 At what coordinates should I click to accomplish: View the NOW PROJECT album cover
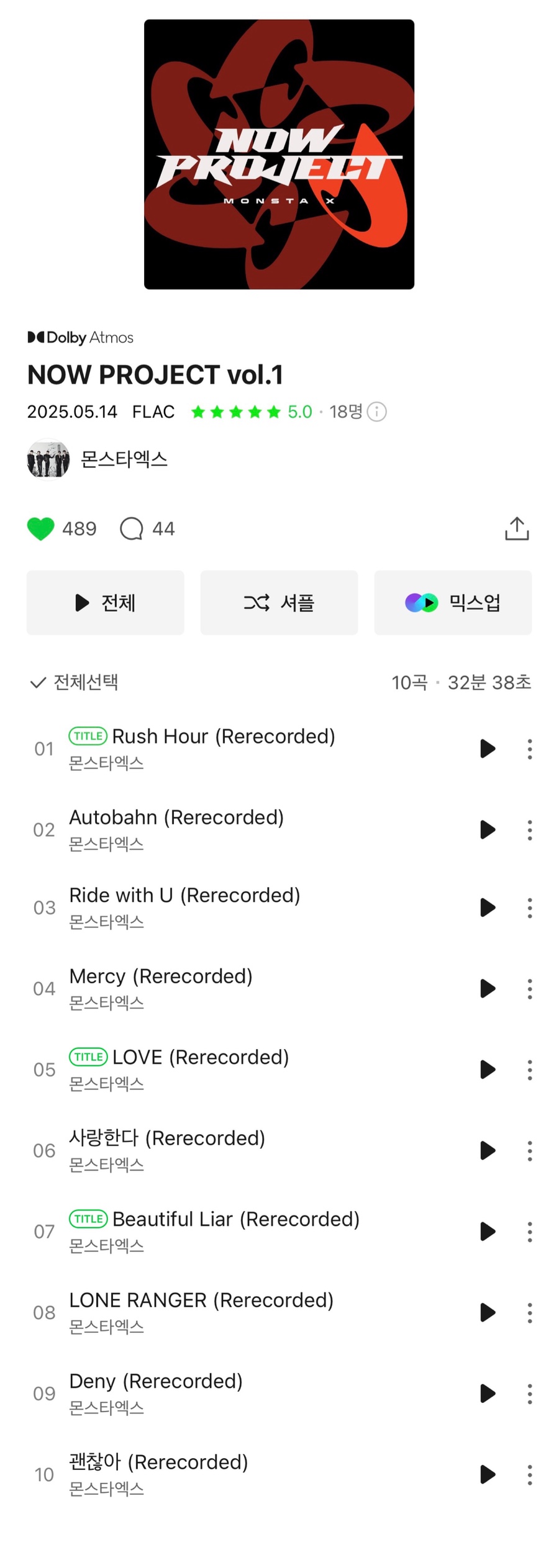(x=279, y=155)
